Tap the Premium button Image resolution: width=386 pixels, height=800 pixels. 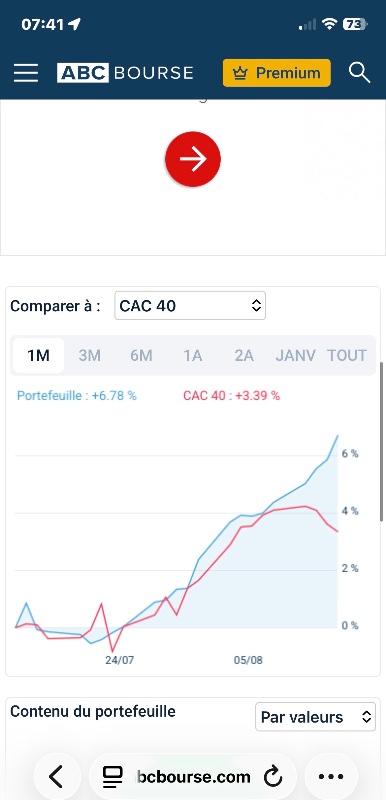click(x=277, y=73)
